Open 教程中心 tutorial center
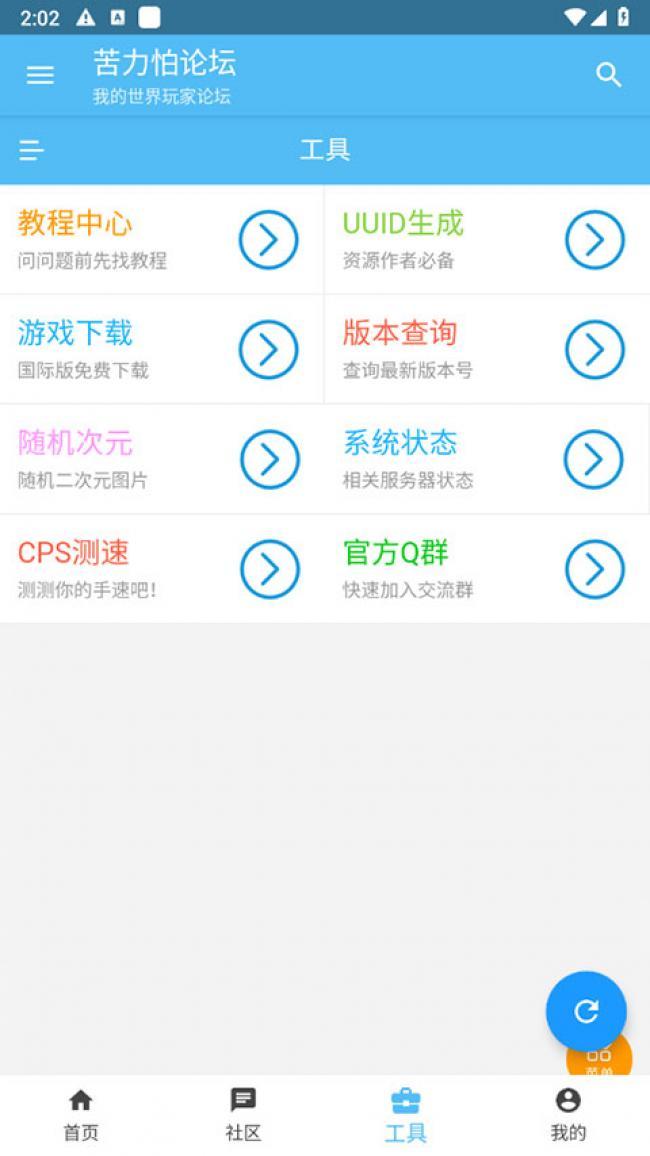Image resolution: width=650 pixels, height=1156 pixels. pos(162,240)
